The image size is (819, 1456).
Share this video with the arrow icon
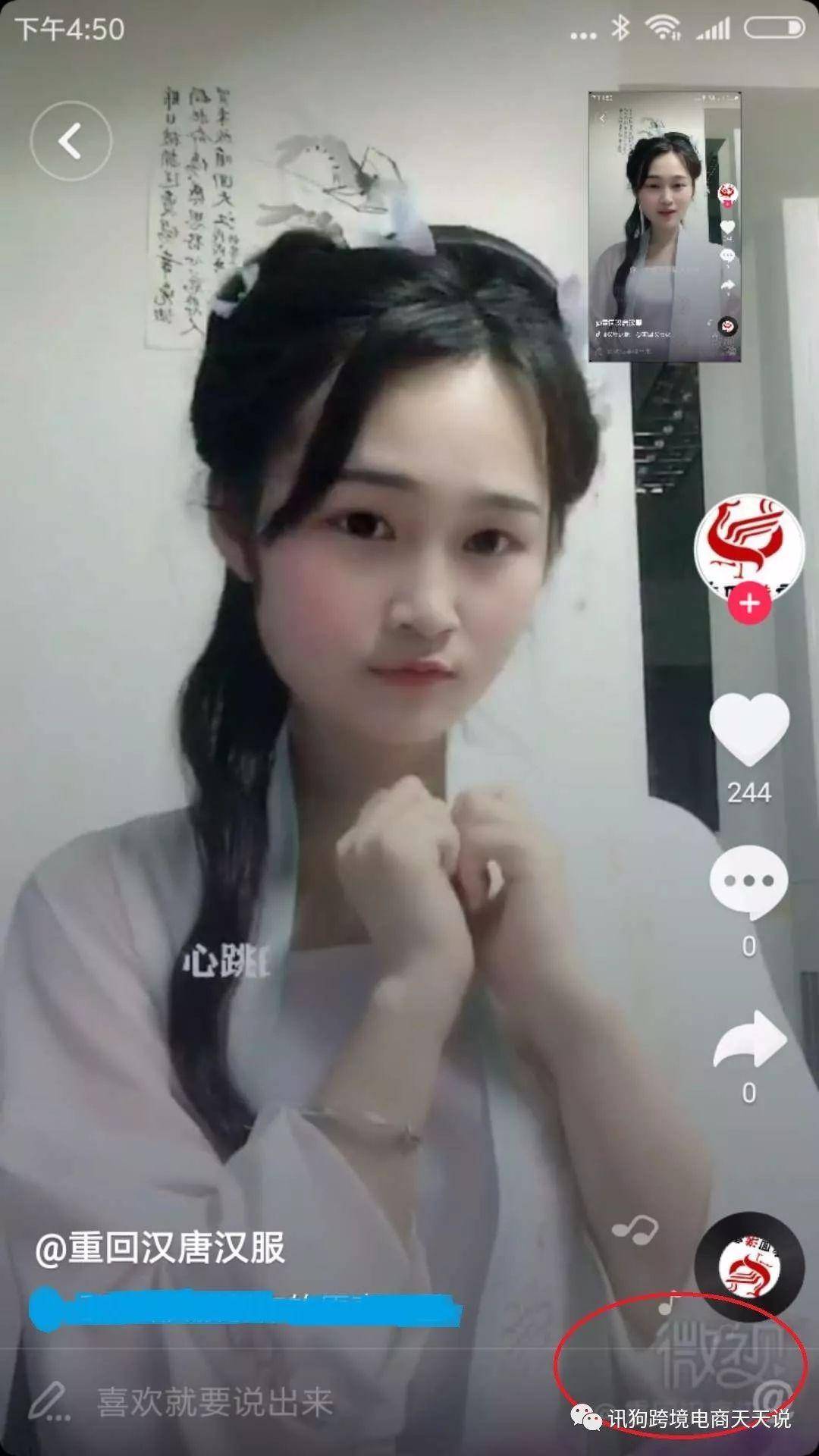click(x=749, y=1040)
